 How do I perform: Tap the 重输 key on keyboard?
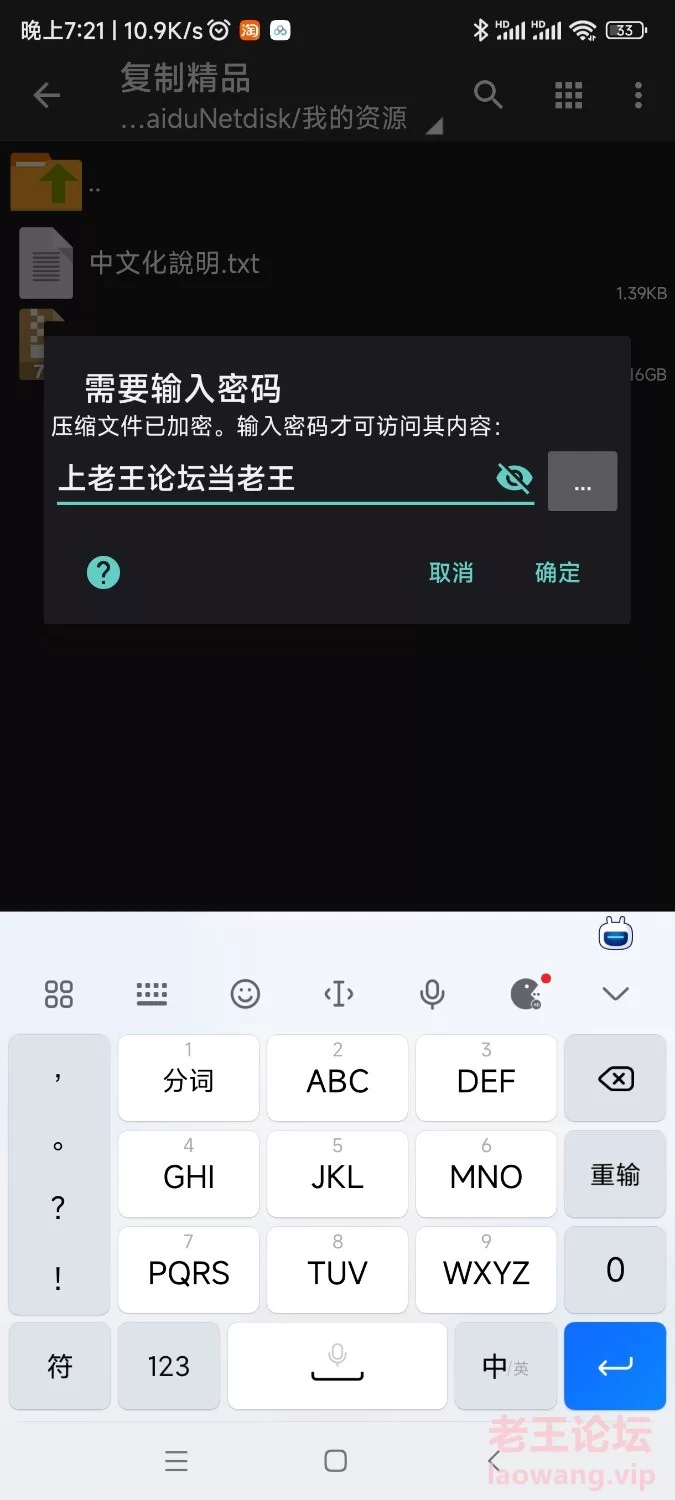[x=615, y=1174]
